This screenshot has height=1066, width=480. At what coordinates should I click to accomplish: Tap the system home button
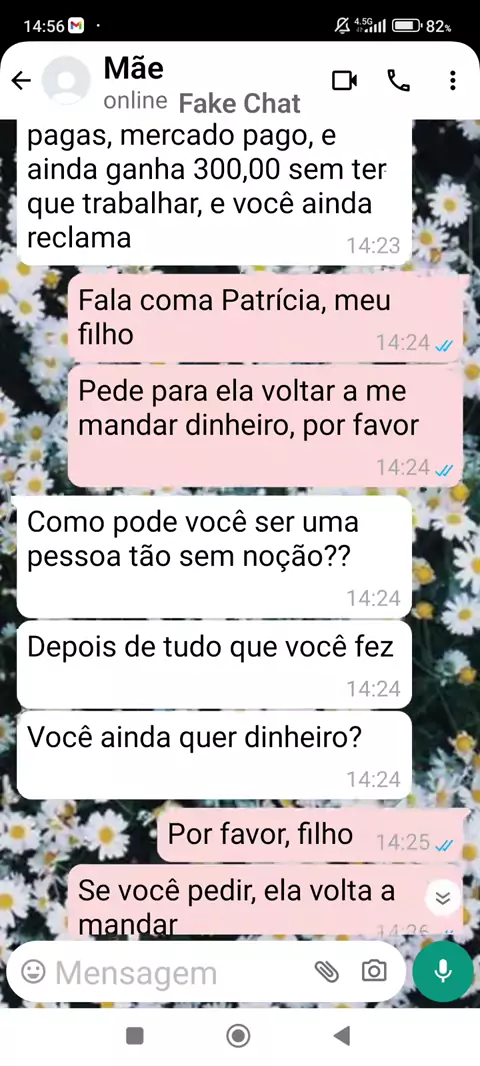point(238,1036)
